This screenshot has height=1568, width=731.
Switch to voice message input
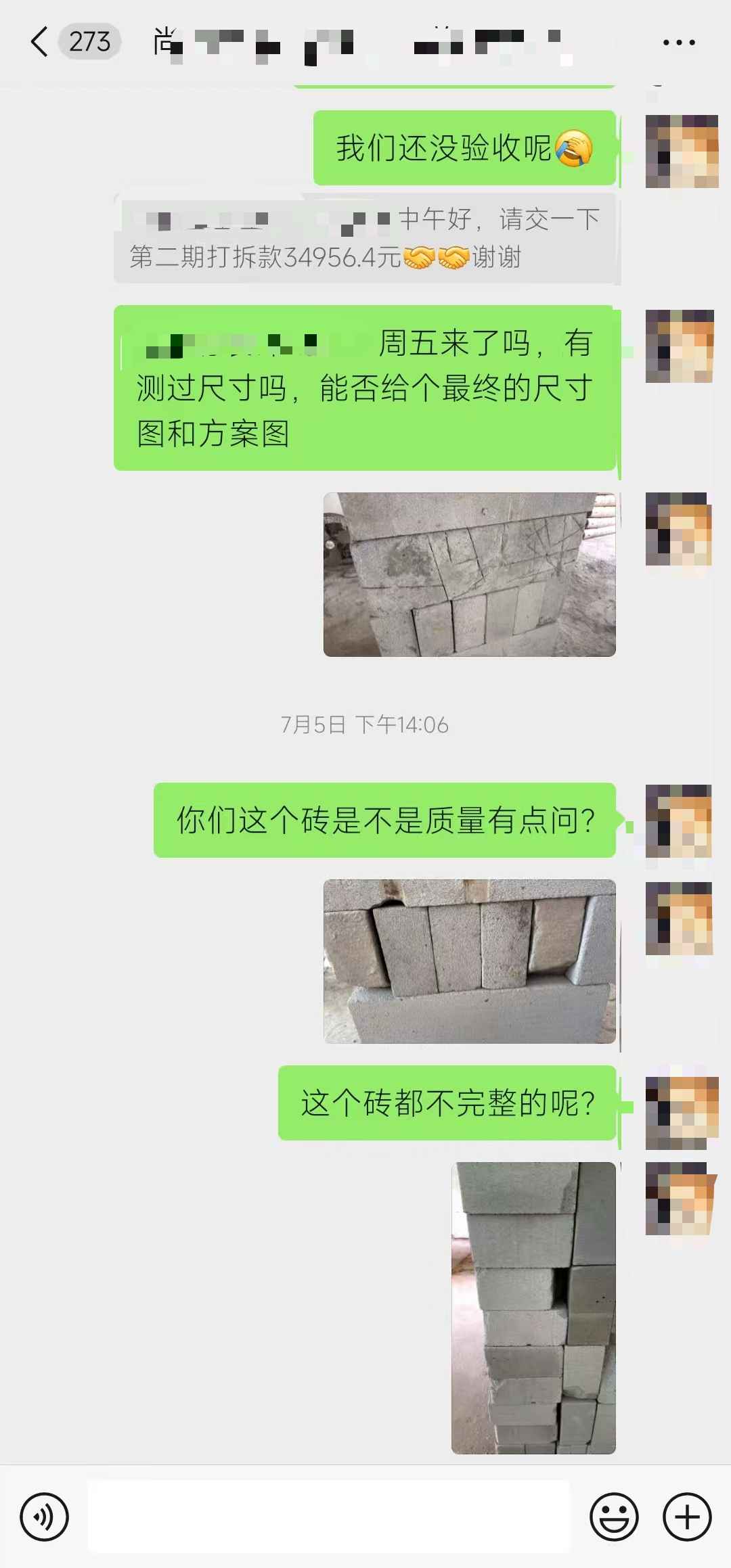(45, 1517)
